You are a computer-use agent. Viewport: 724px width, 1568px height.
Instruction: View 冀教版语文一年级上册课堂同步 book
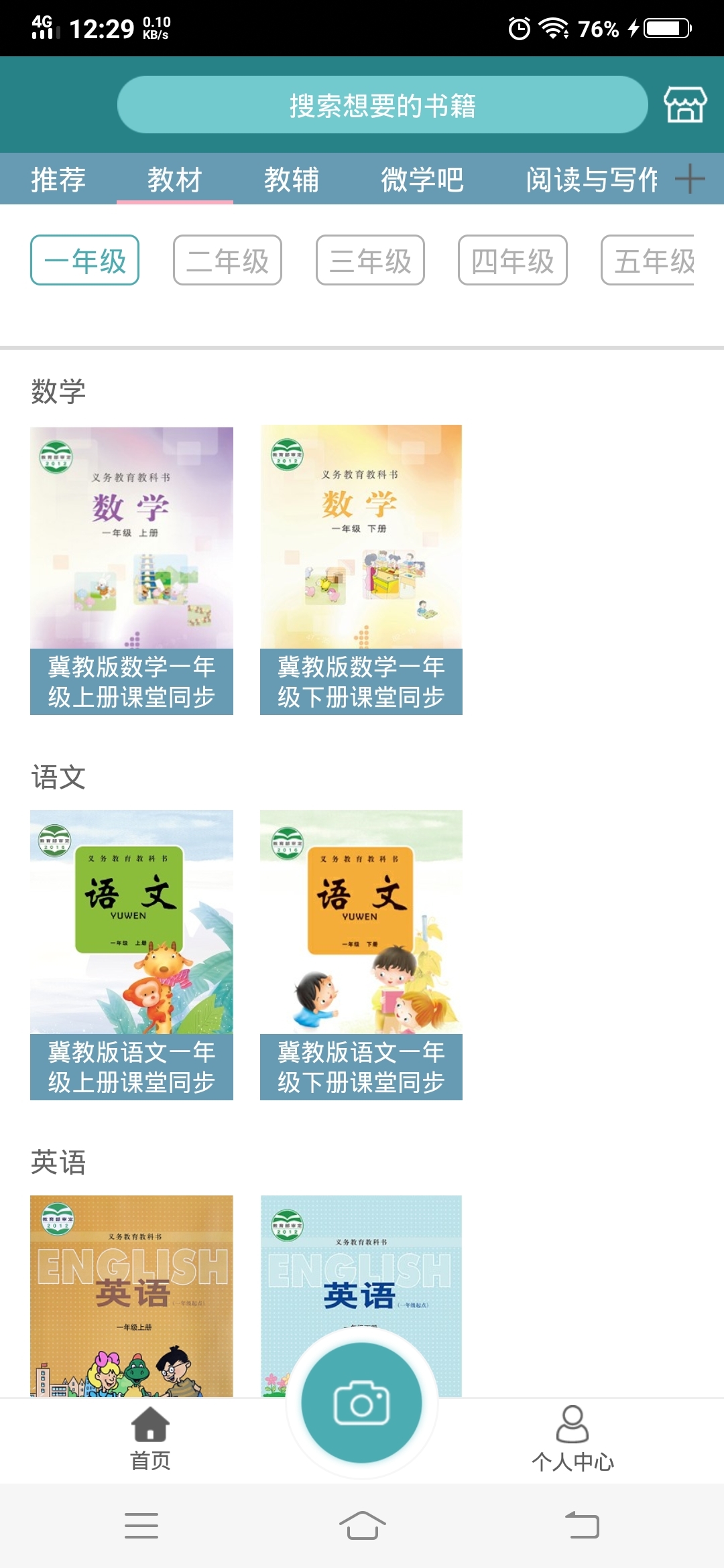[131, 955]
